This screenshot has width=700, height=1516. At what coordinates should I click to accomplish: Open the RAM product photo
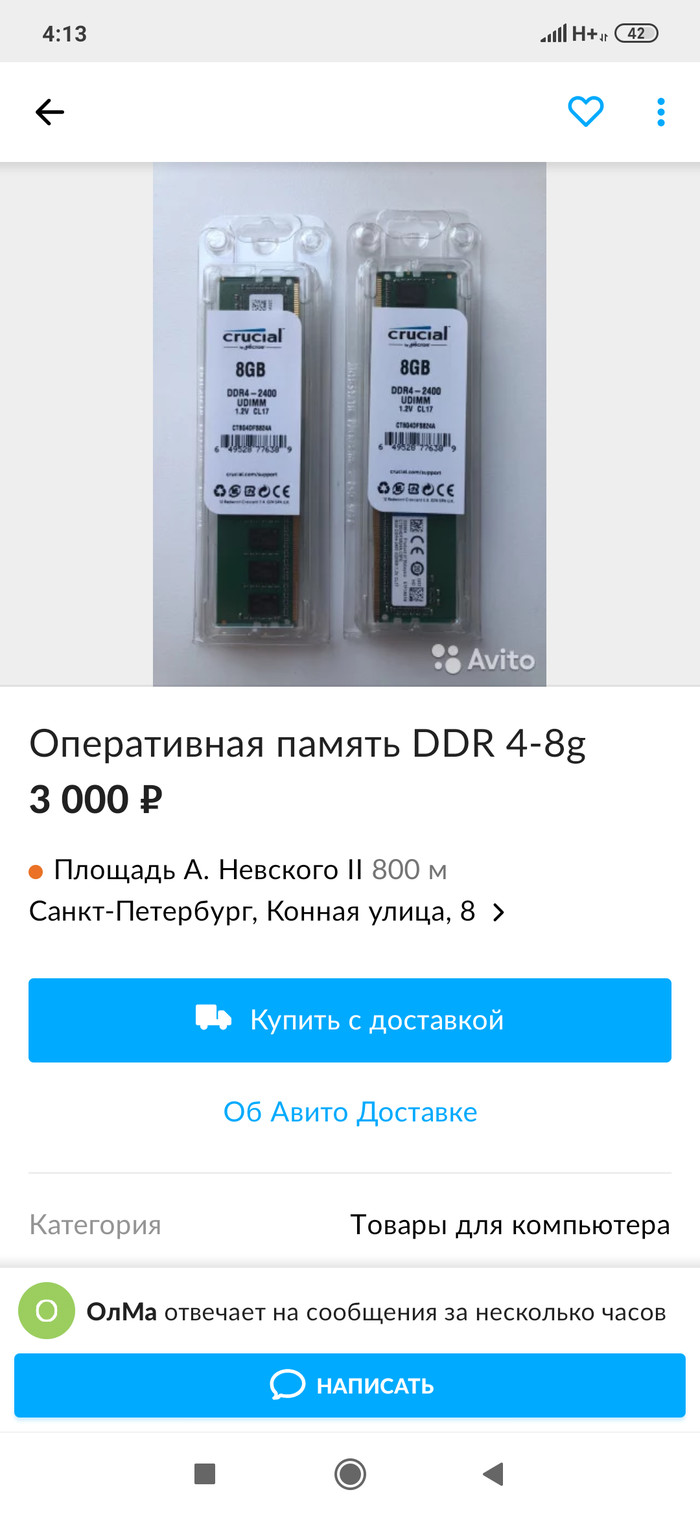(349, 424)
